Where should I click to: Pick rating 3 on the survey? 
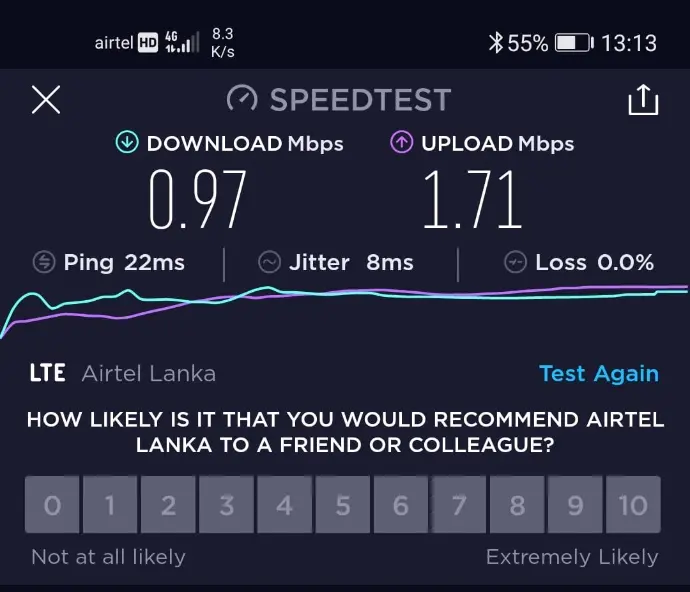click(x=226, y=505)
